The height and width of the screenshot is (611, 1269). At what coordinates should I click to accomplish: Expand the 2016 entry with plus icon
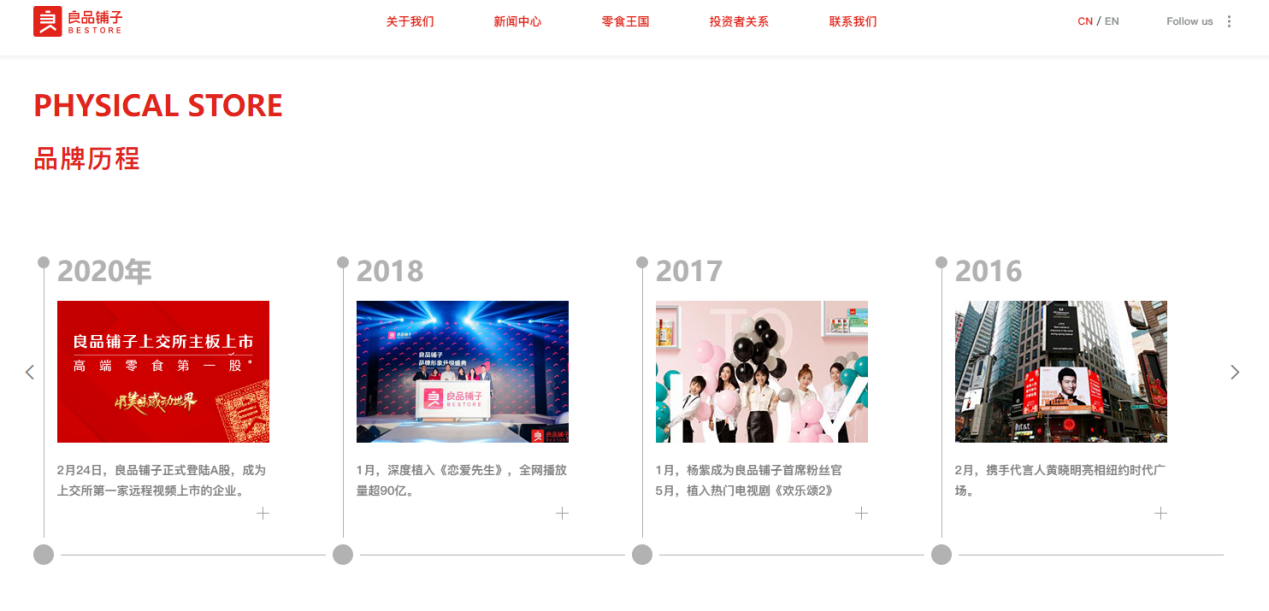(1160, 513)
